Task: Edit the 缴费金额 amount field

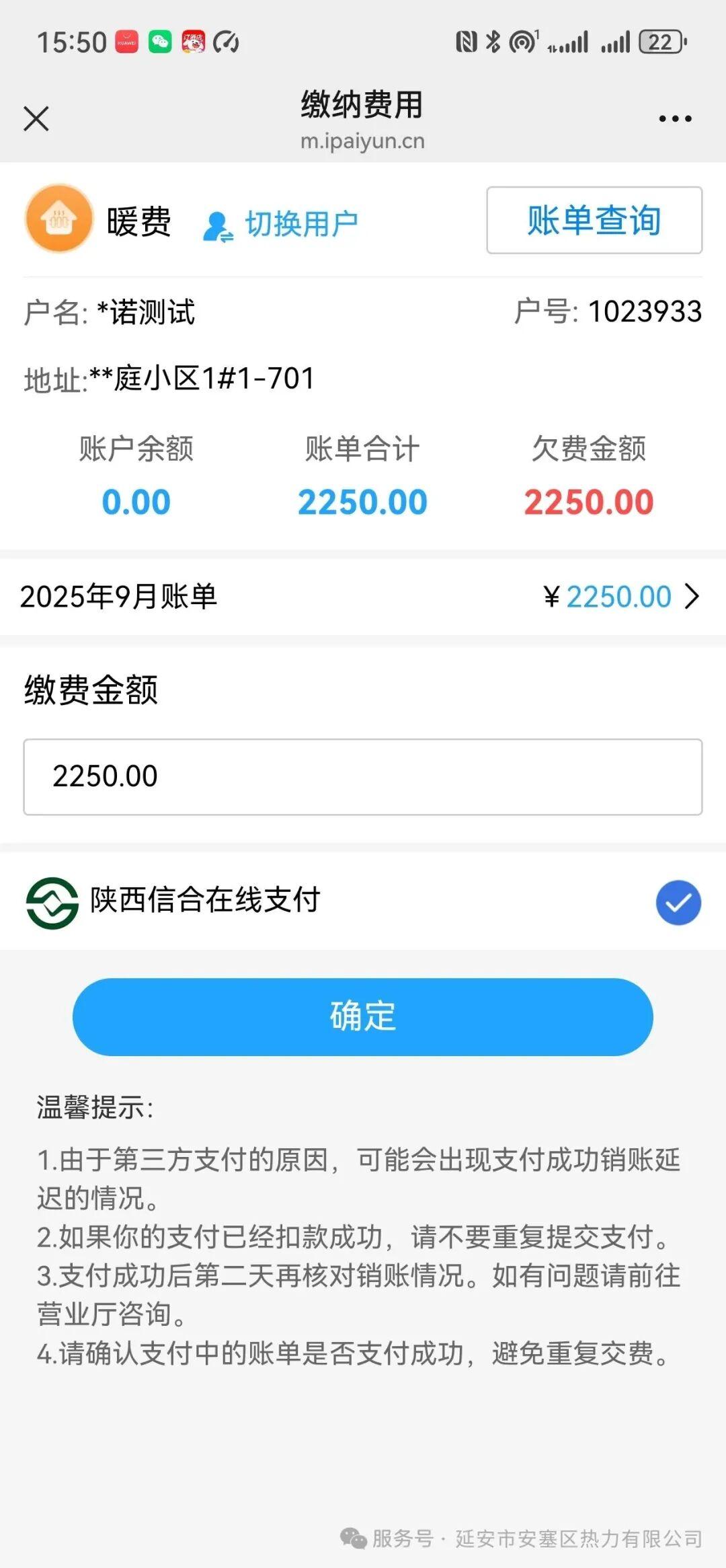Action: [363, 777]
